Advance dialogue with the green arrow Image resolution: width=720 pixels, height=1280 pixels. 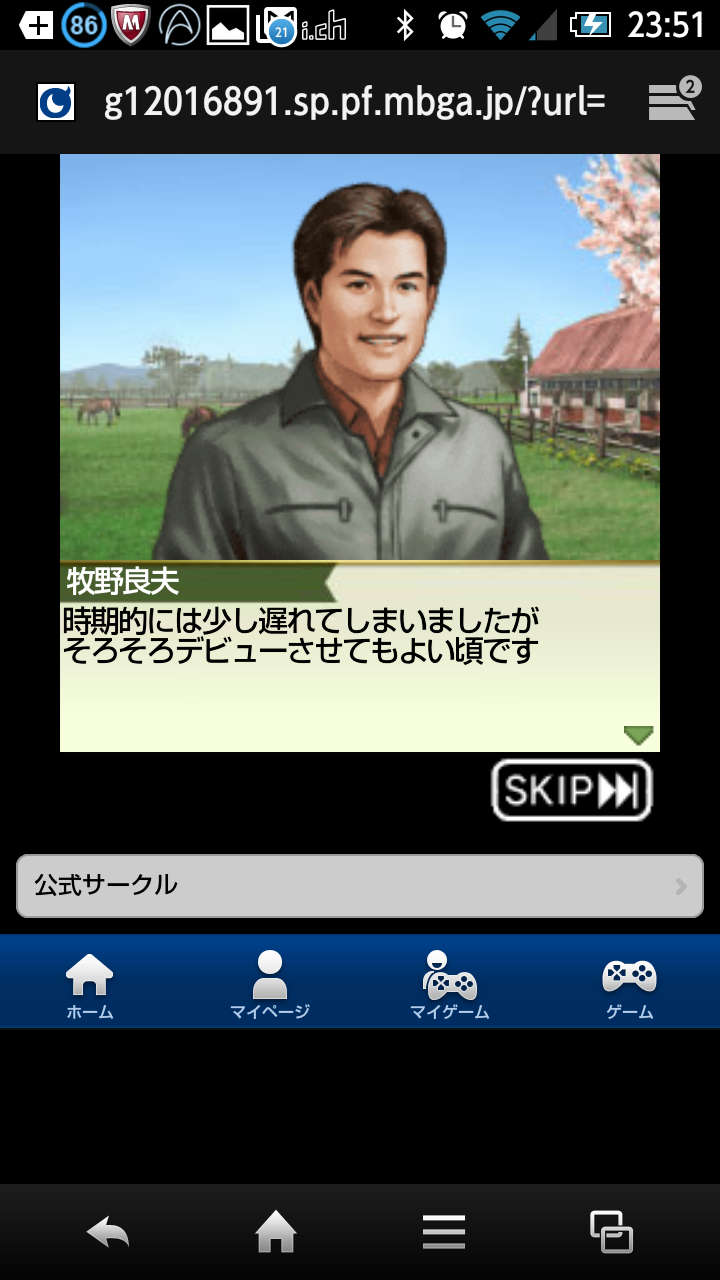[x=638, y=736]
